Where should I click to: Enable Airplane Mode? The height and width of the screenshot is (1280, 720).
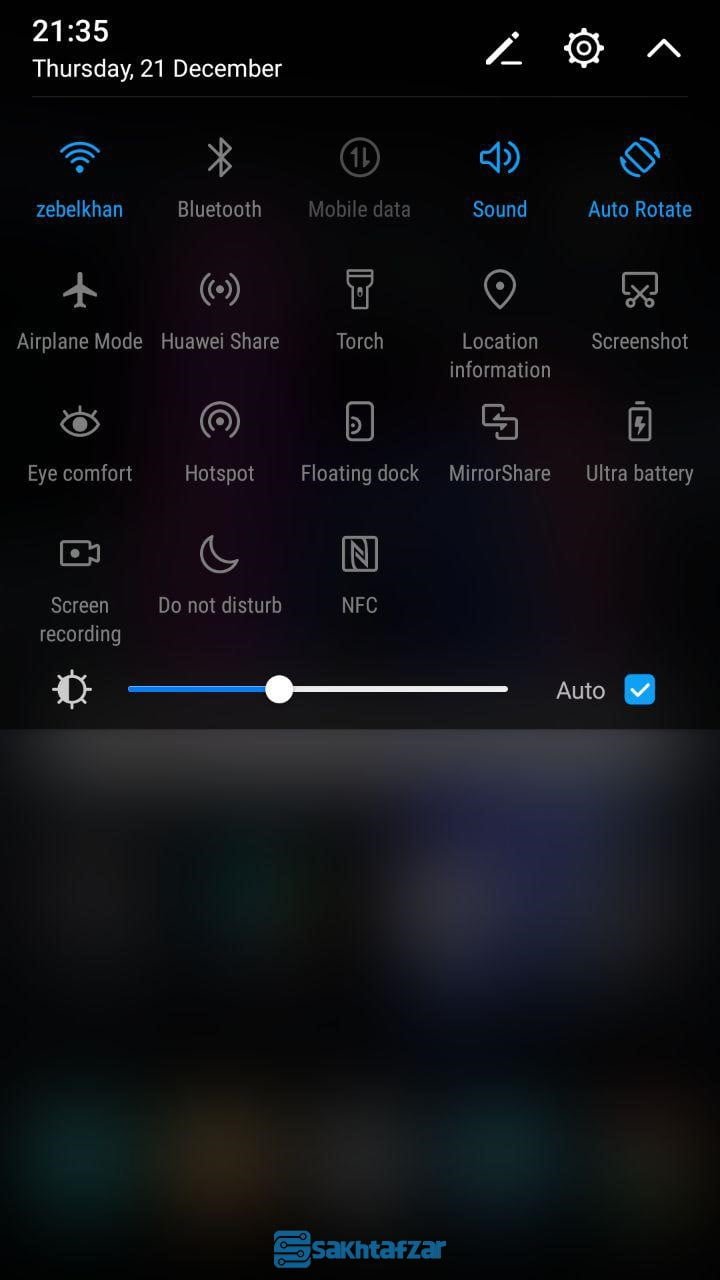[80, 290]
